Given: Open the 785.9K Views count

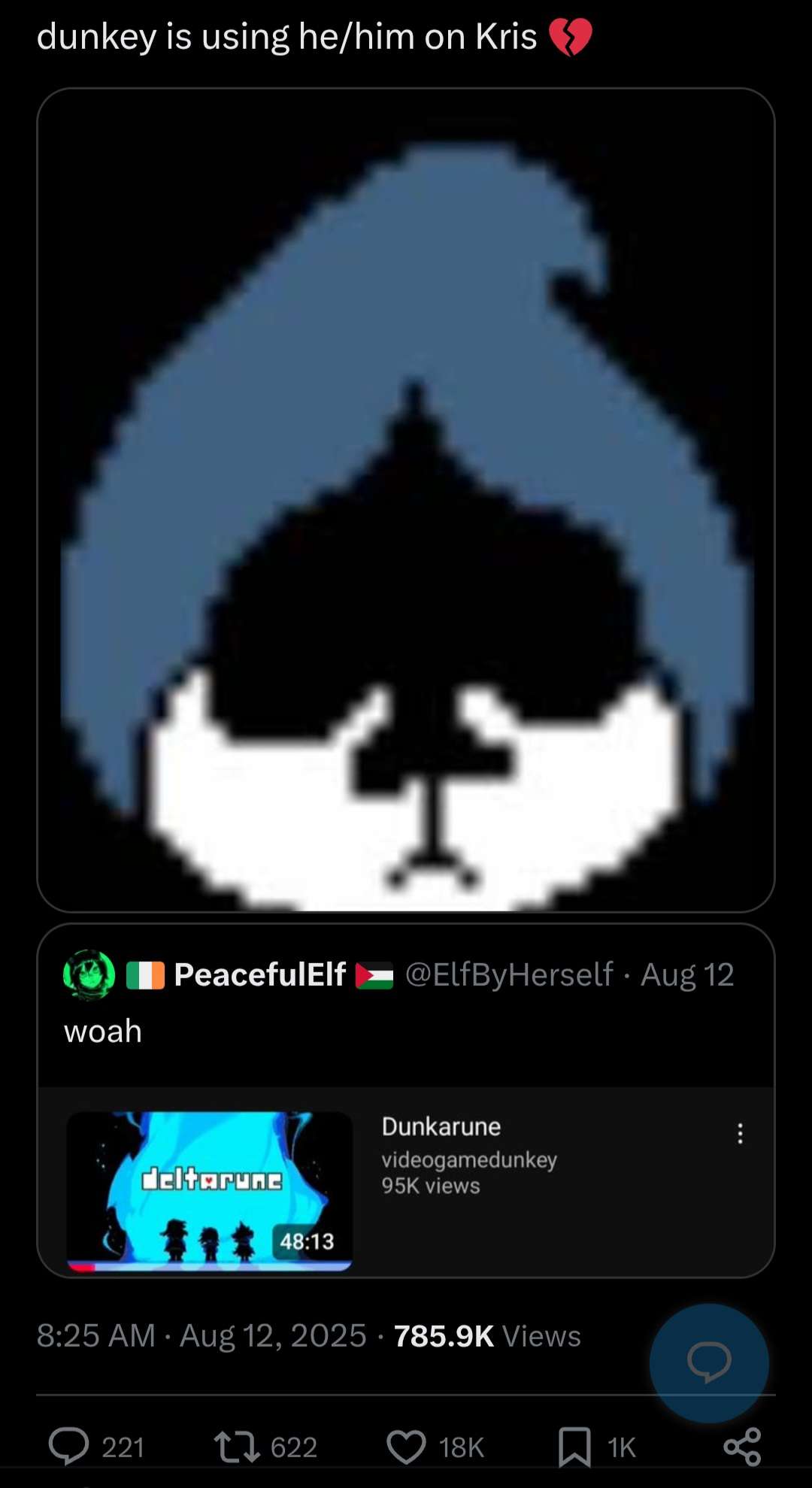Looking at the screenshot, I should click(x=487, y=1336).
